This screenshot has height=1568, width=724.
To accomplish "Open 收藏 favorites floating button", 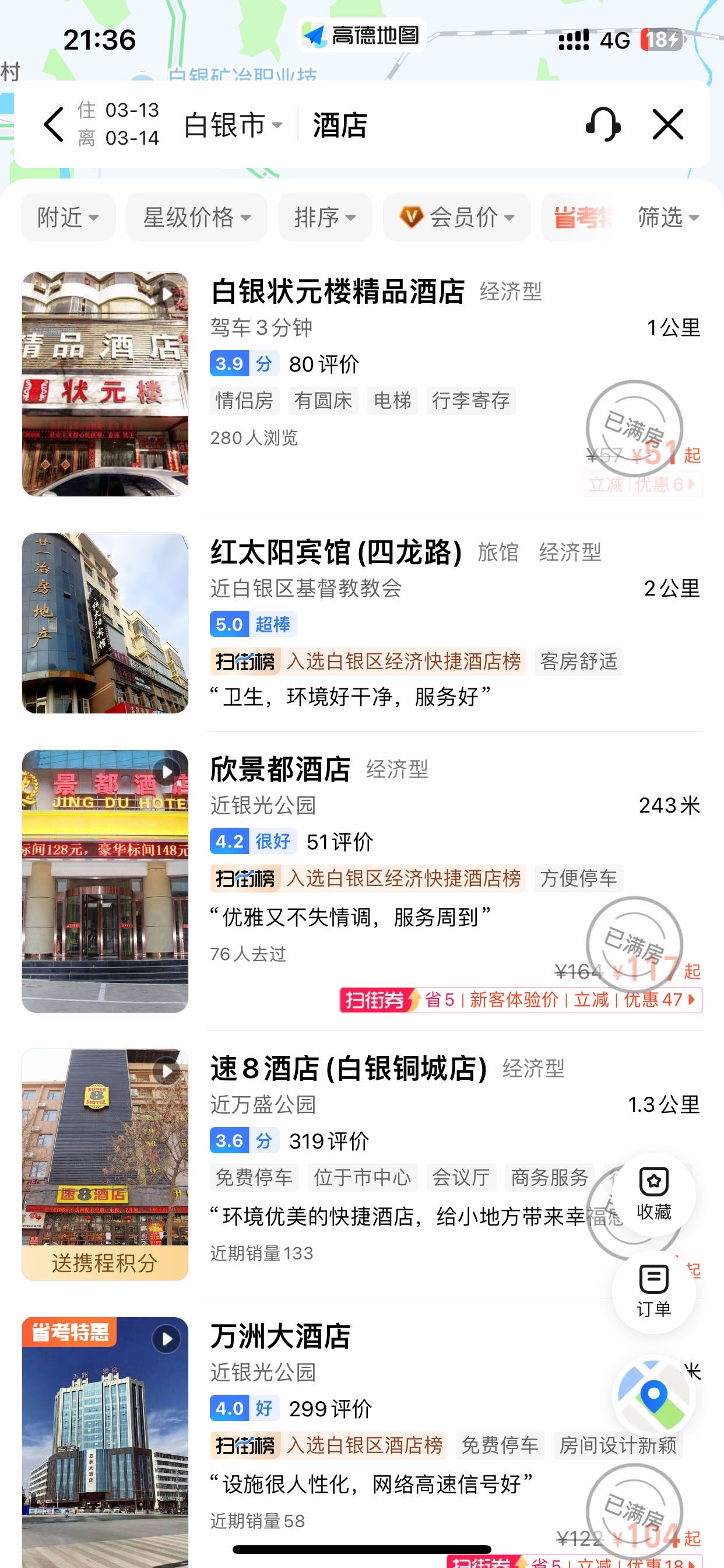I will coord(654,1194).
